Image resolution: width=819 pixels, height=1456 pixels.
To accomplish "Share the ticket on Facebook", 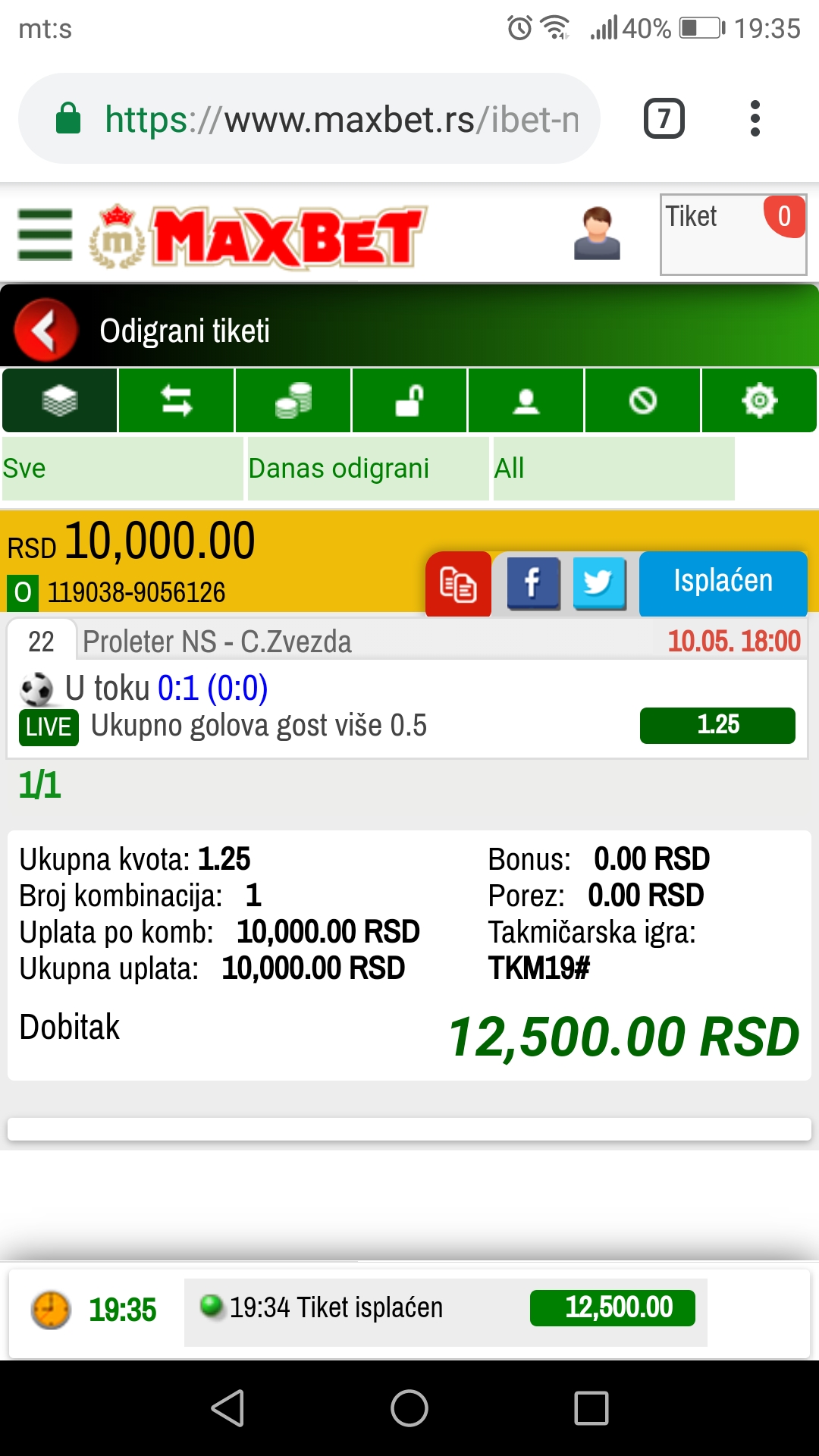I will tap(533, 583).
